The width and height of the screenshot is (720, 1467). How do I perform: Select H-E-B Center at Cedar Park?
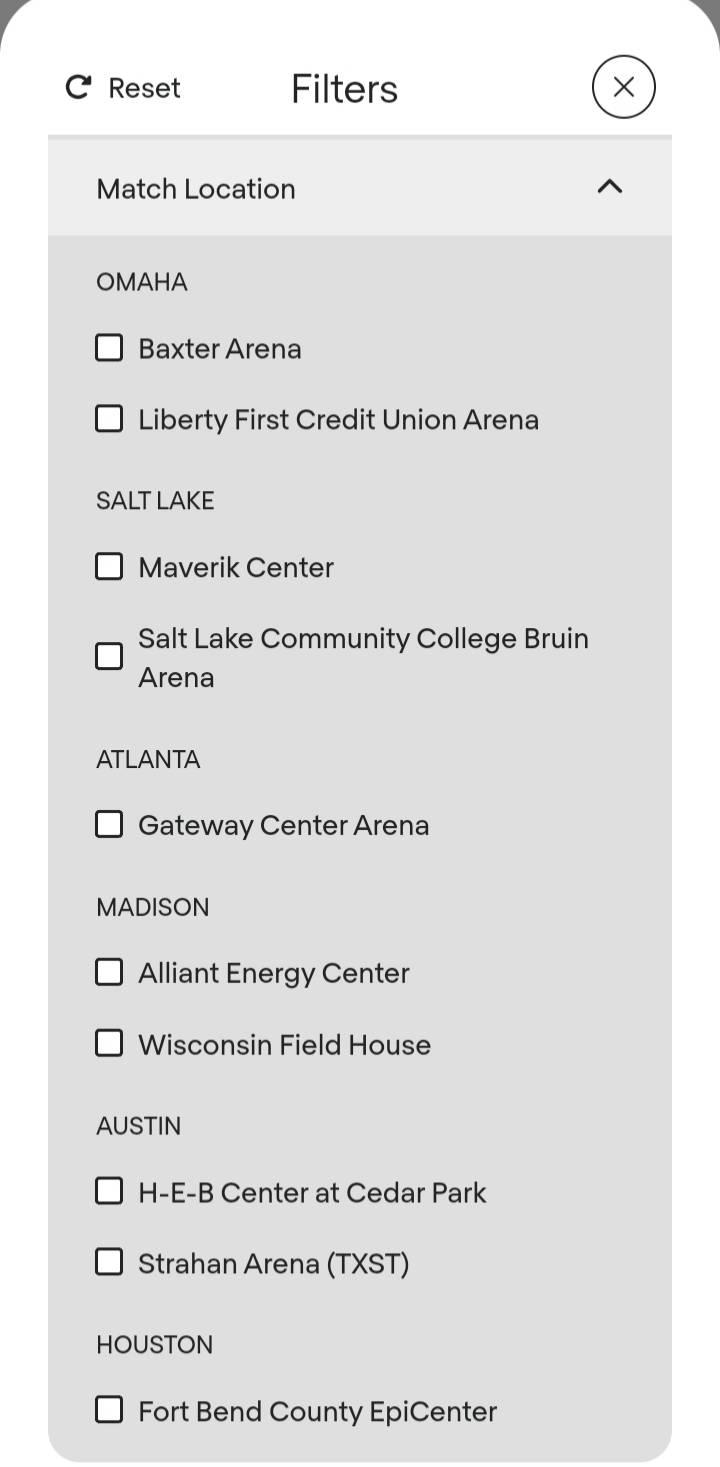109,1192
